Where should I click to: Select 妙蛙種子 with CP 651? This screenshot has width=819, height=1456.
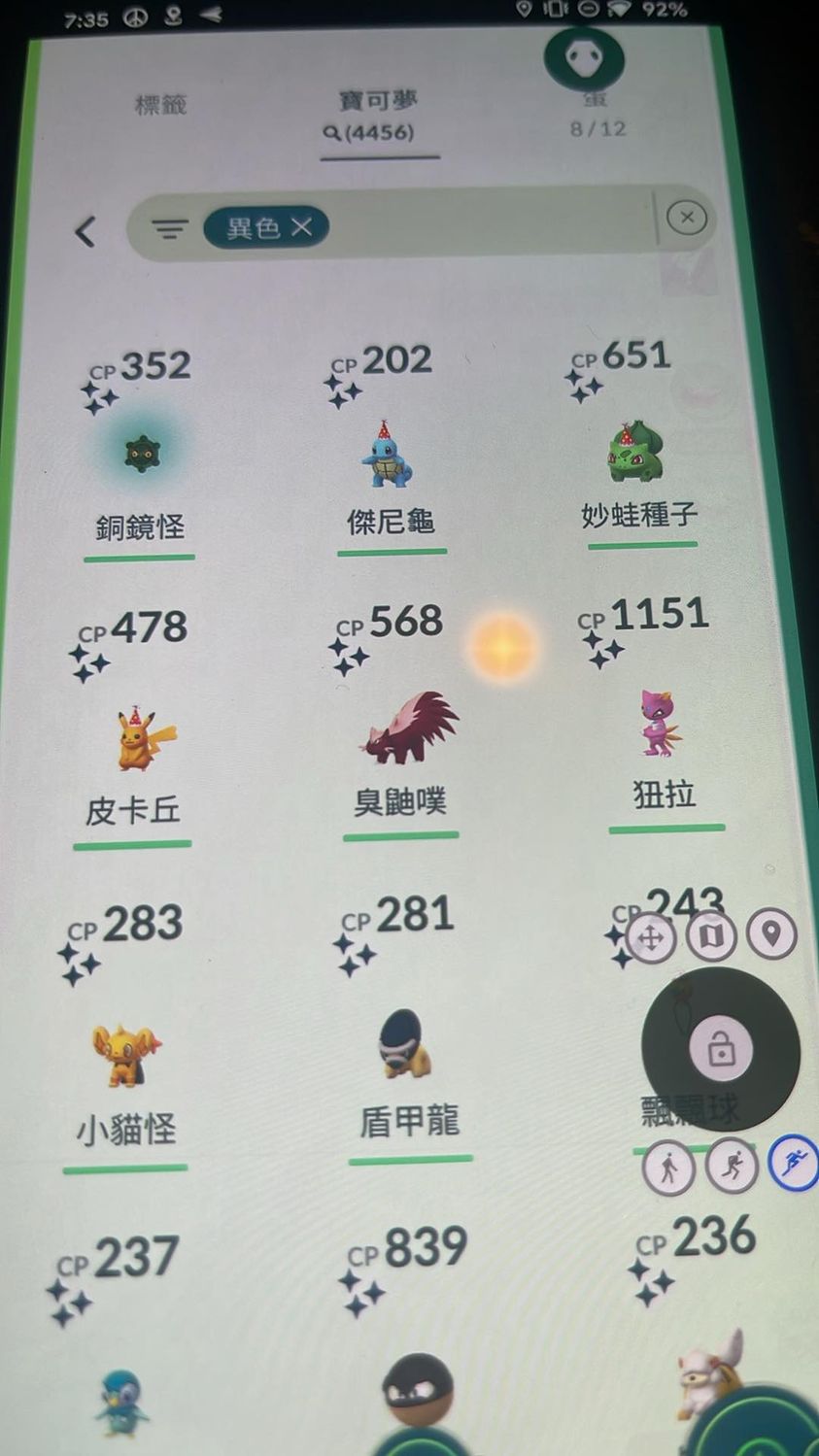636,452
